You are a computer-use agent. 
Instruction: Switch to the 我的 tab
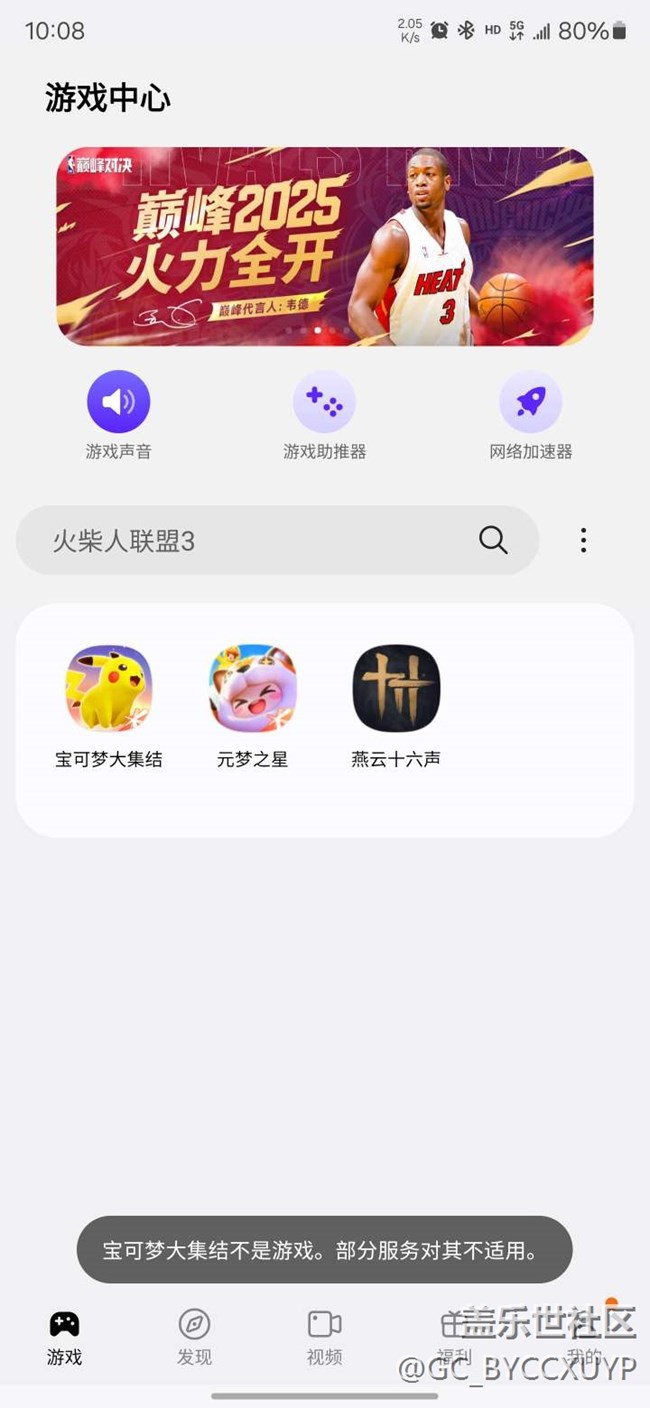coord(584,1337)
